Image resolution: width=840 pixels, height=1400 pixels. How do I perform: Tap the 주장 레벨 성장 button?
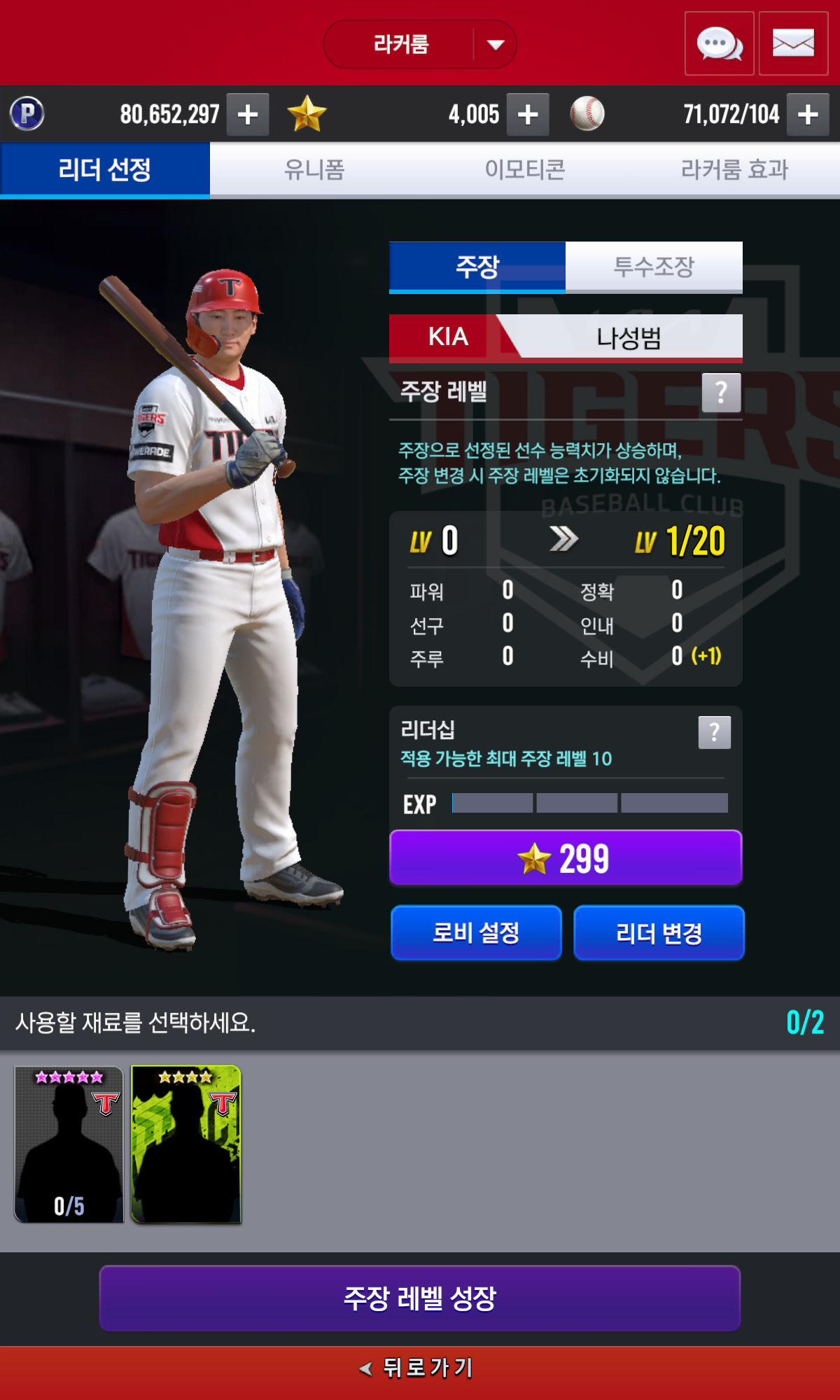tap(420, 1298)
